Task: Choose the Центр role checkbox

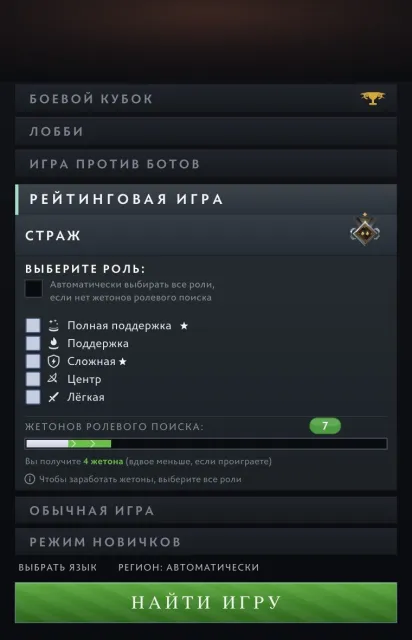Action: (x=33, y=379)
